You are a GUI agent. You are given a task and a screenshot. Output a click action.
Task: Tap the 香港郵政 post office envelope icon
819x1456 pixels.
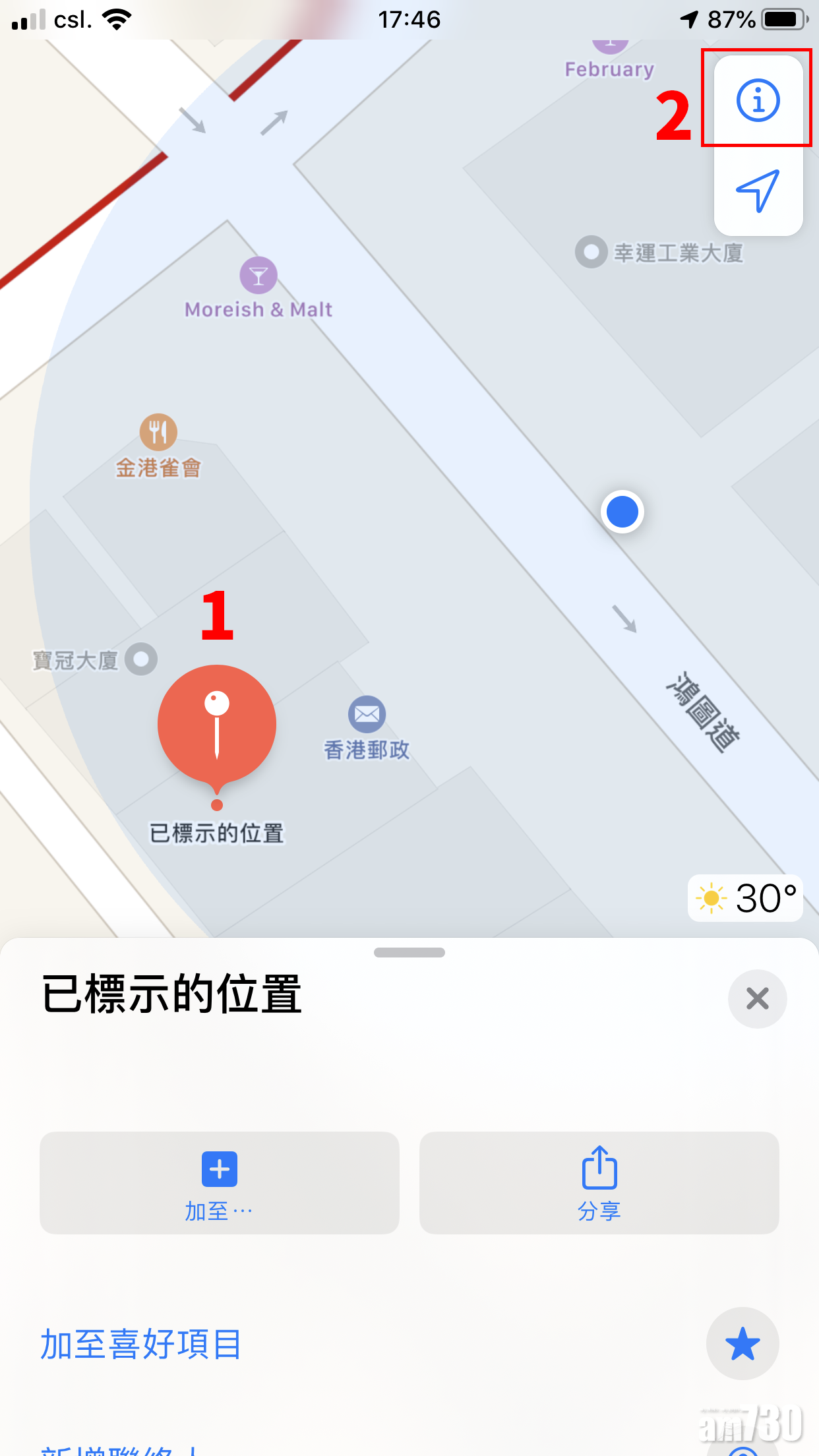pyautogui.click(x=366, y=713)
